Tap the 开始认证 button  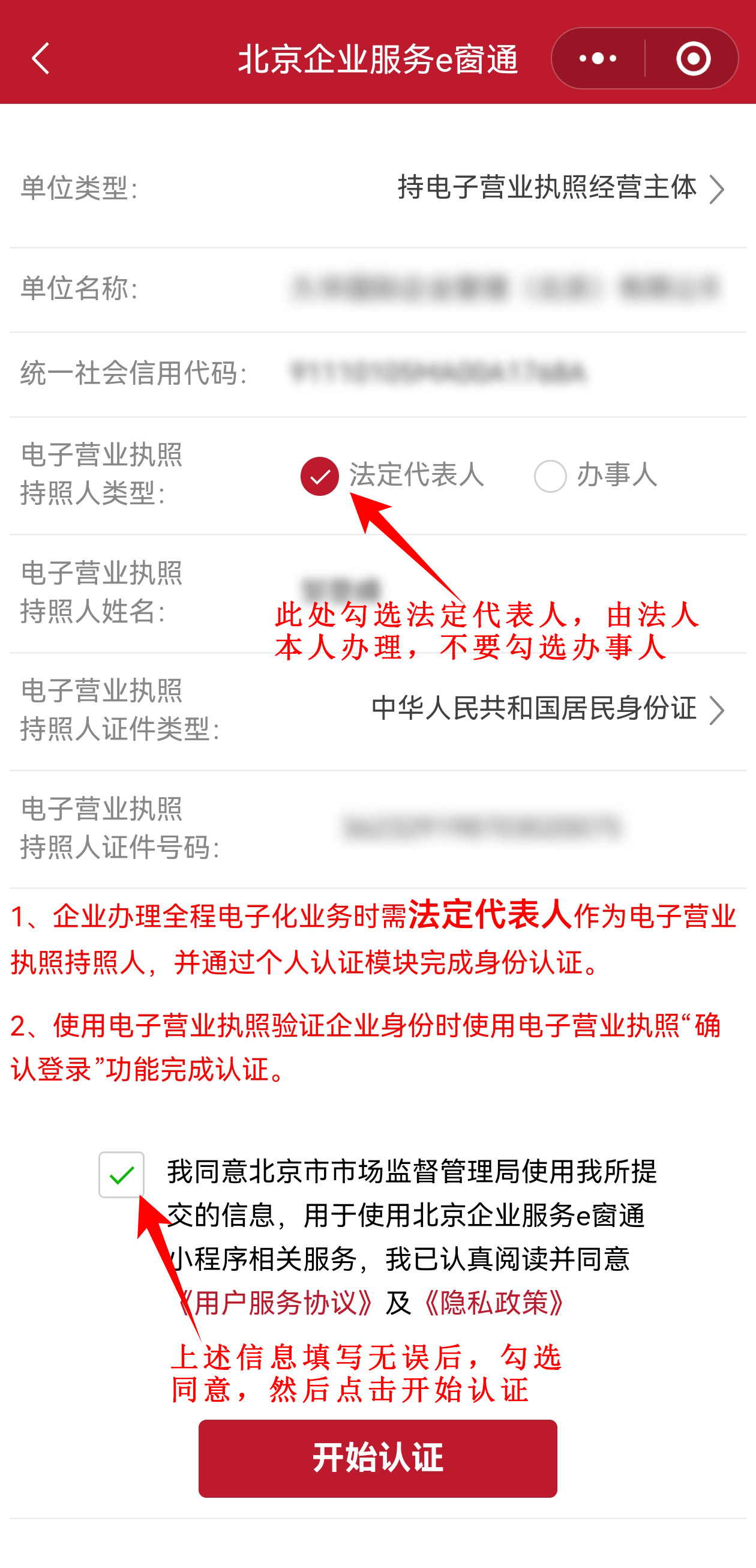pyautogui.click(x=377, y=1458)
